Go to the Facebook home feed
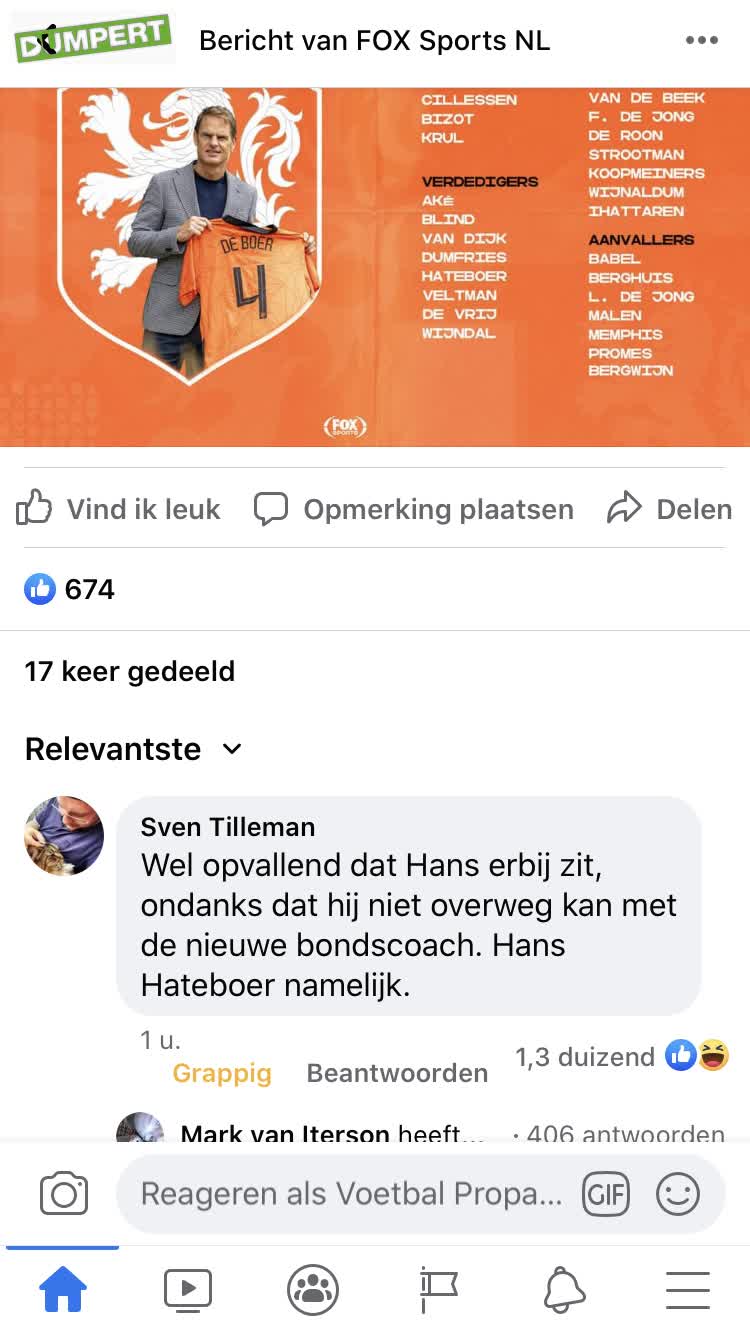This screenshot has height=1334, width=750. click(62, 1289)
